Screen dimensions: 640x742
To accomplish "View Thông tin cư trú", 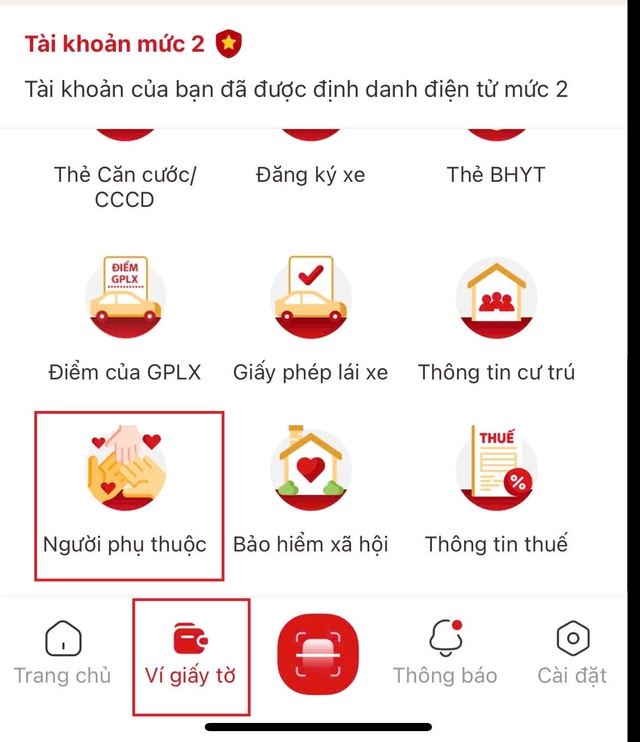I will (x=496, y=320).
